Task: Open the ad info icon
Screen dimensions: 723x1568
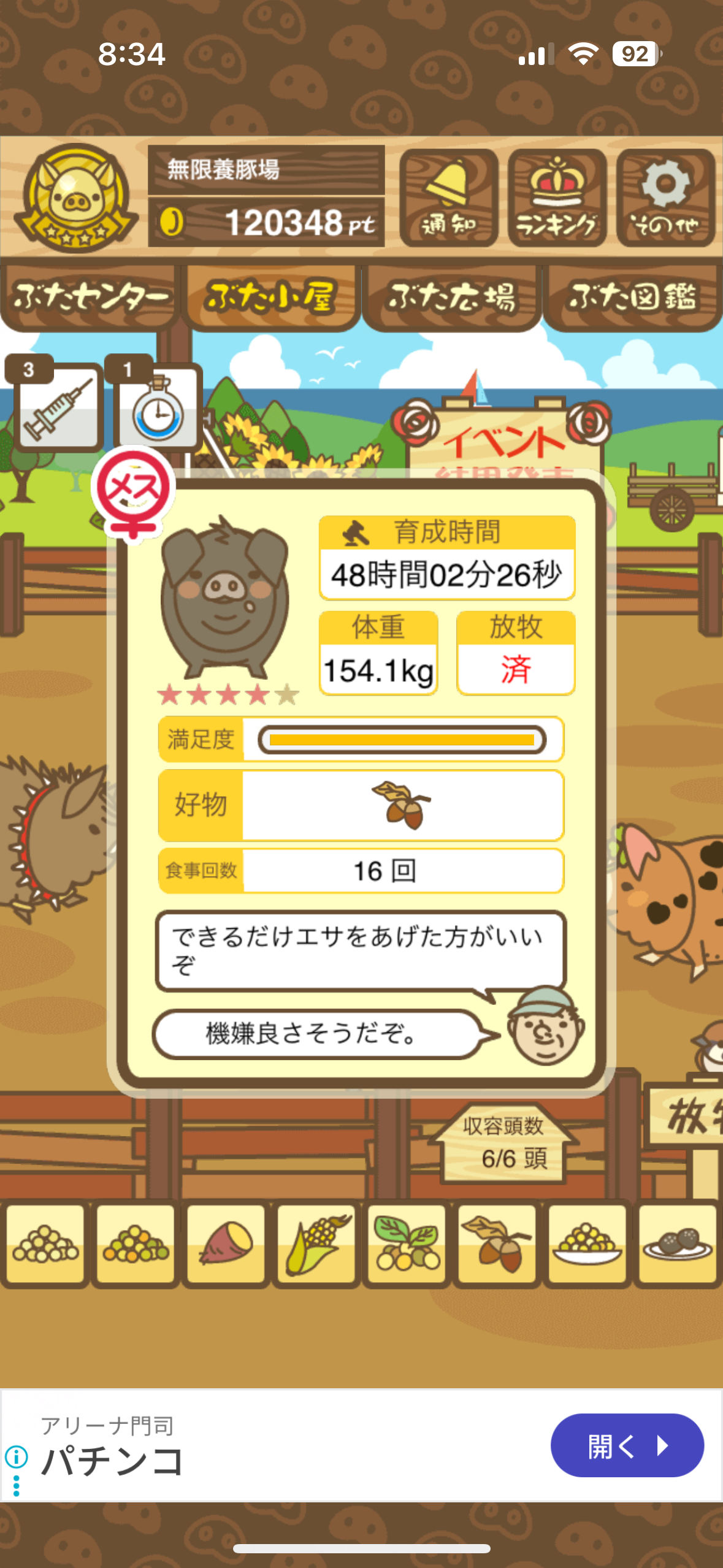Action: tap(17, 1455)
